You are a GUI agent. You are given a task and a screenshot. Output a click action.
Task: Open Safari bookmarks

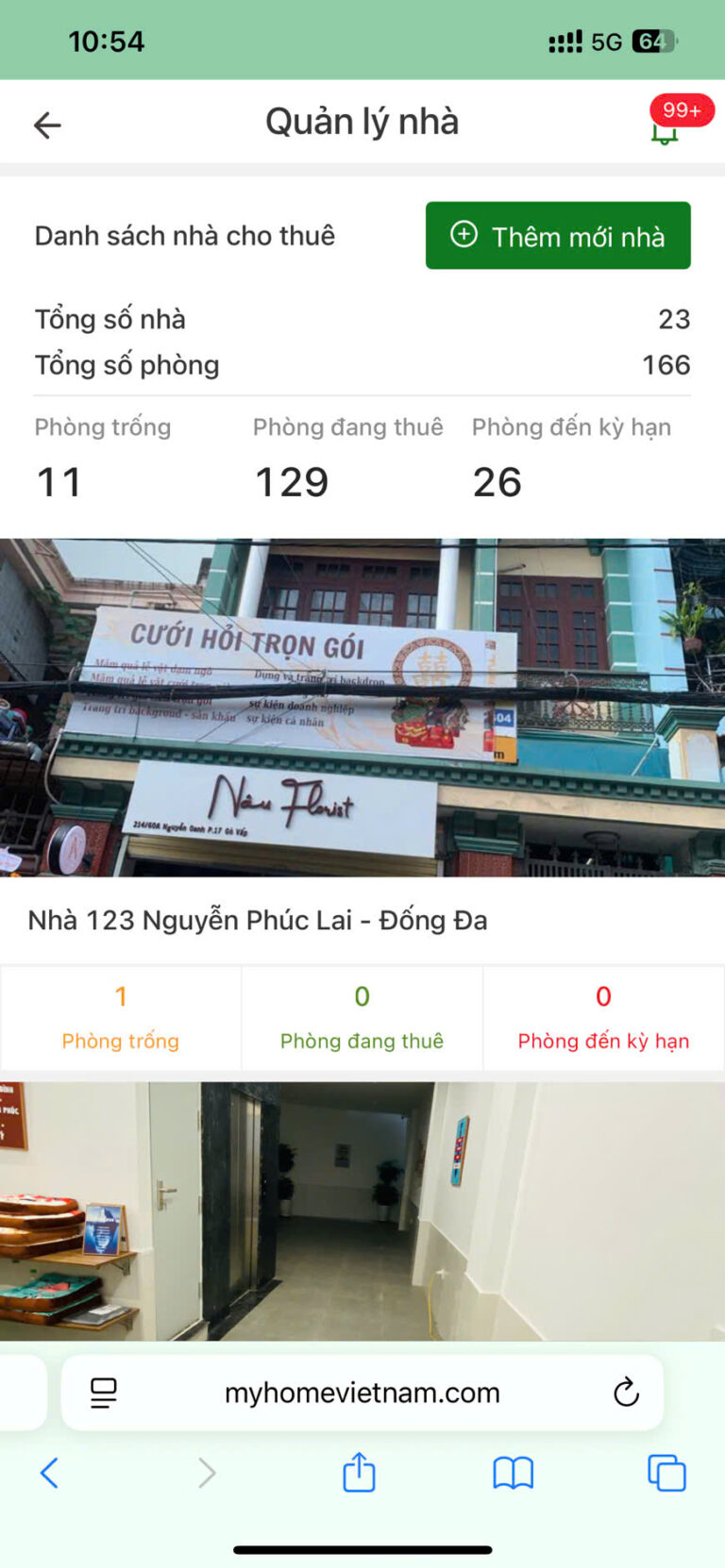(513, 1473)
